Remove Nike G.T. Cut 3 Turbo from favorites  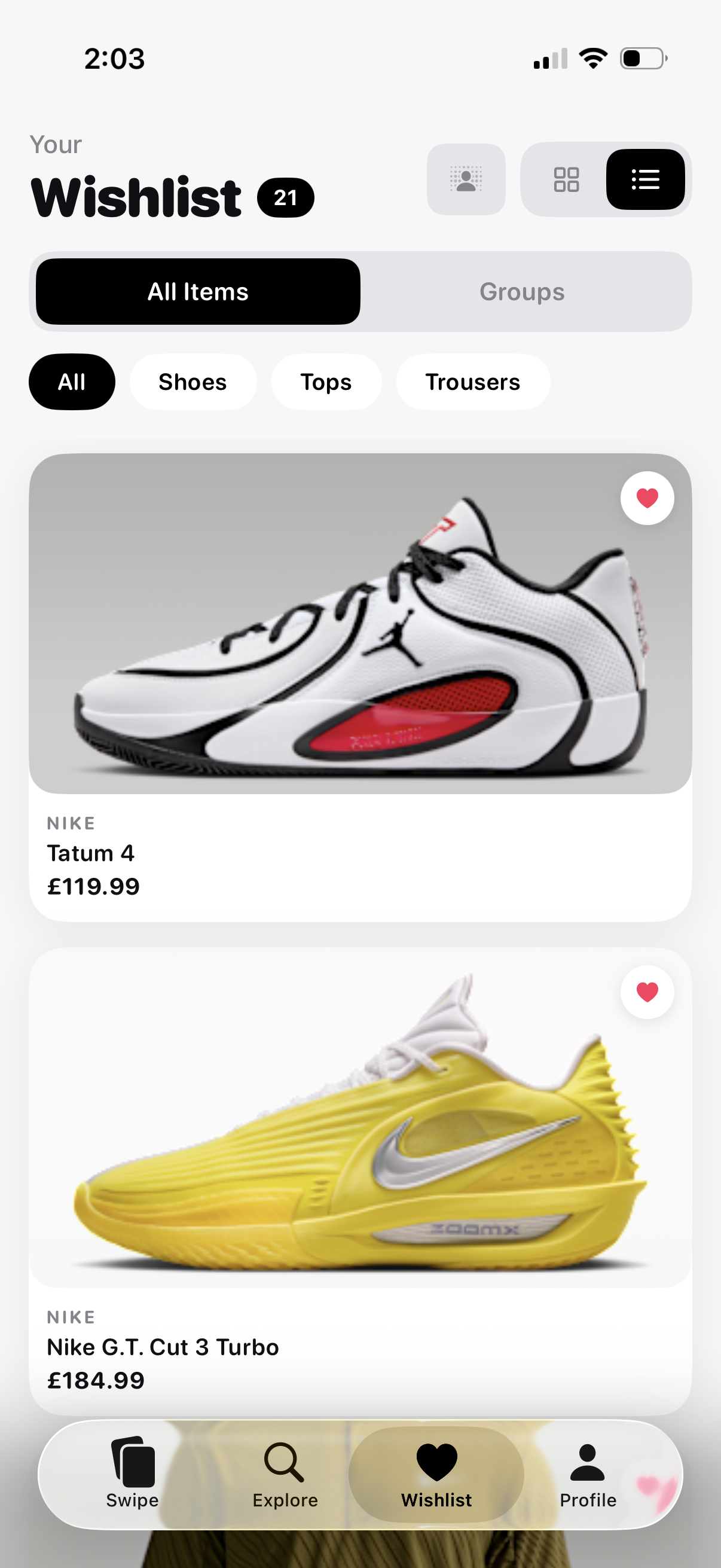[647, 992]
